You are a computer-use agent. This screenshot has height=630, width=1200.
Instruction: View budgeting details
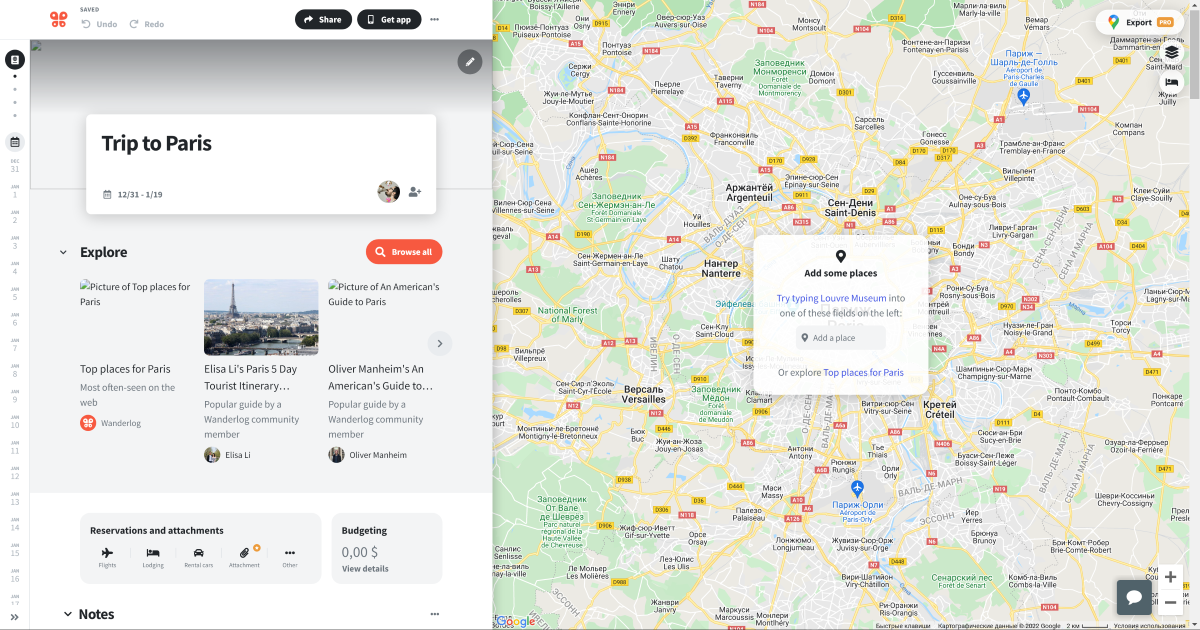(x=365, y=568)
